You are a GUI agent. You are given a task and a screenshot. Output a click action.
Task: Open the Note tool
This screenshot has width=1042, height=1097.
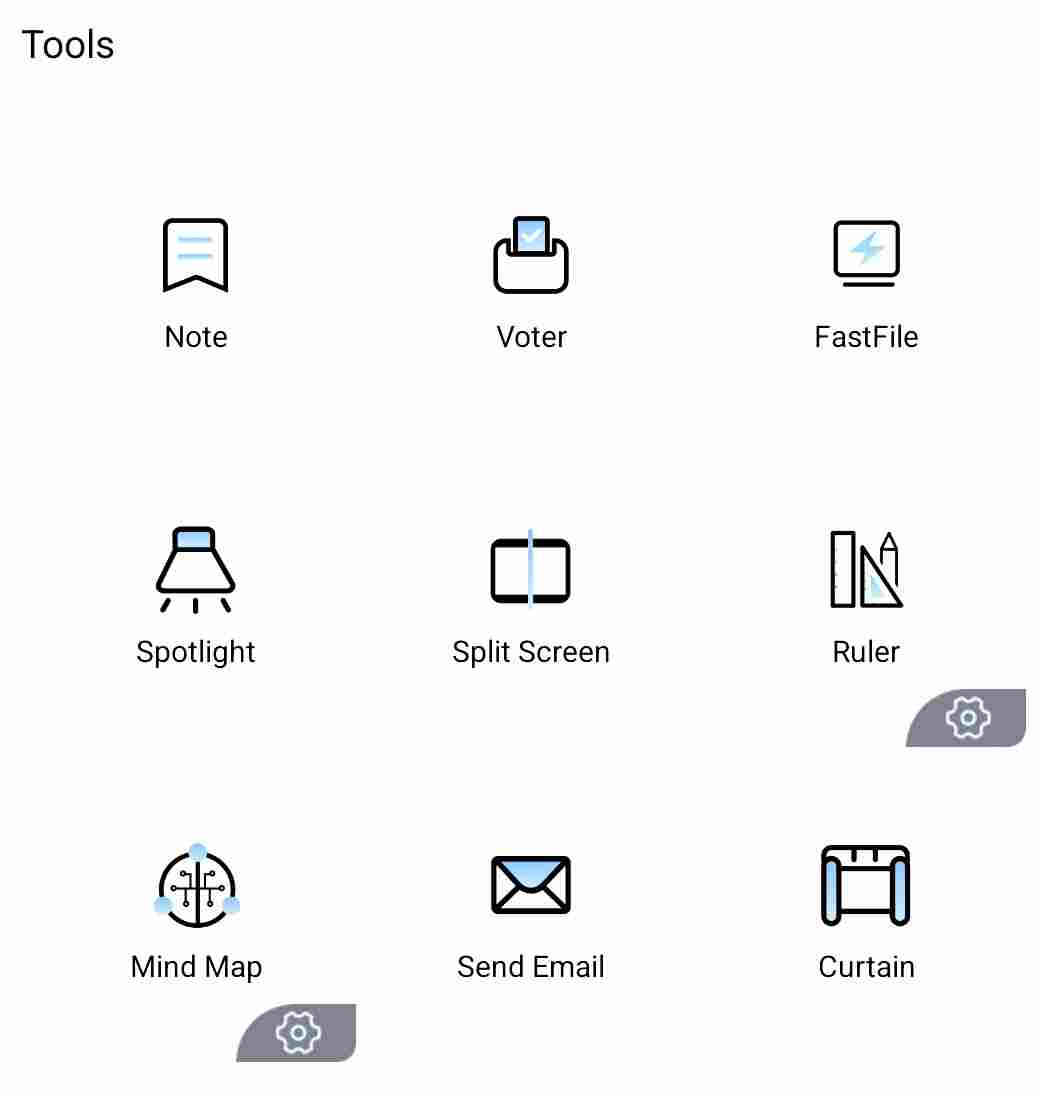point(196,257)
